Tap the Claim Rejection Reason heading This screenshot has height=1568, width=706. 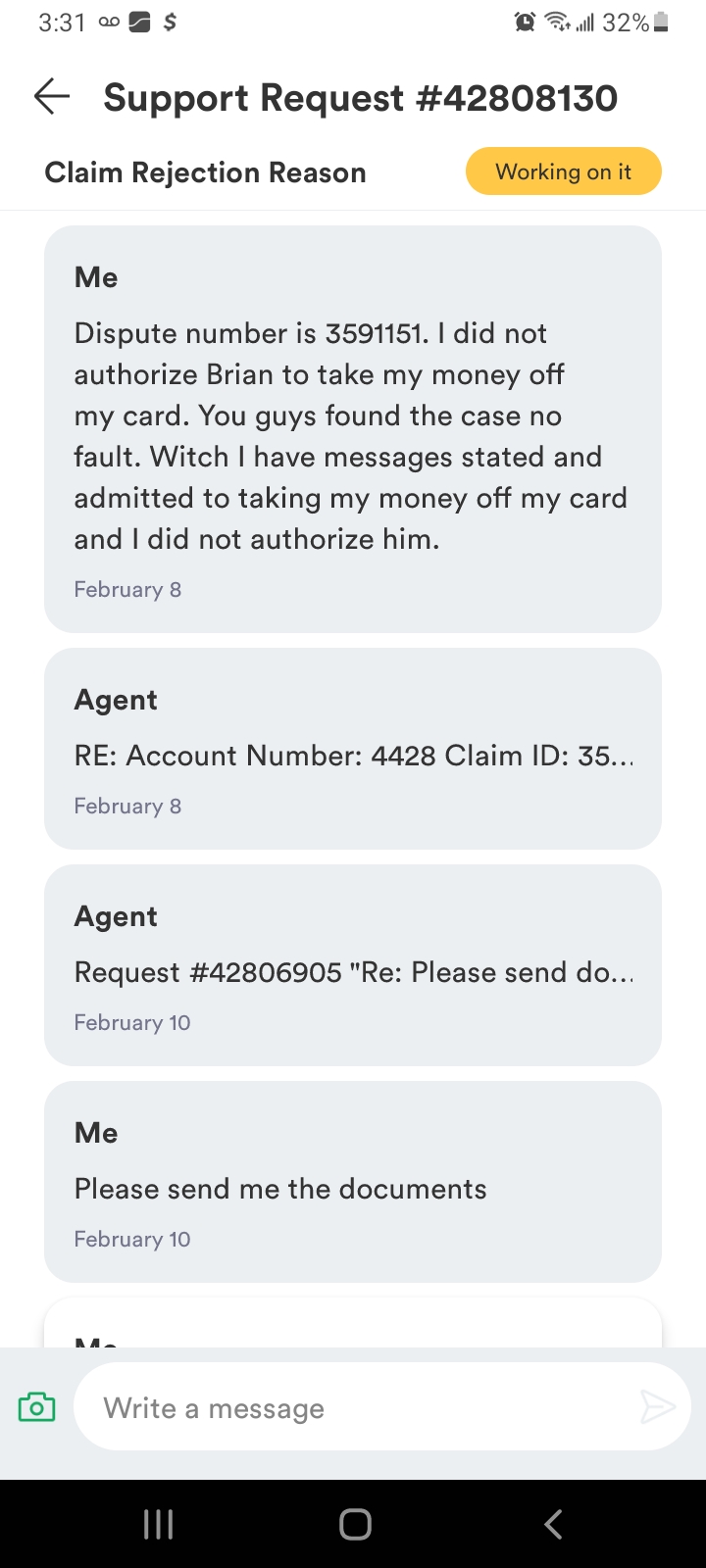[205, 171]
